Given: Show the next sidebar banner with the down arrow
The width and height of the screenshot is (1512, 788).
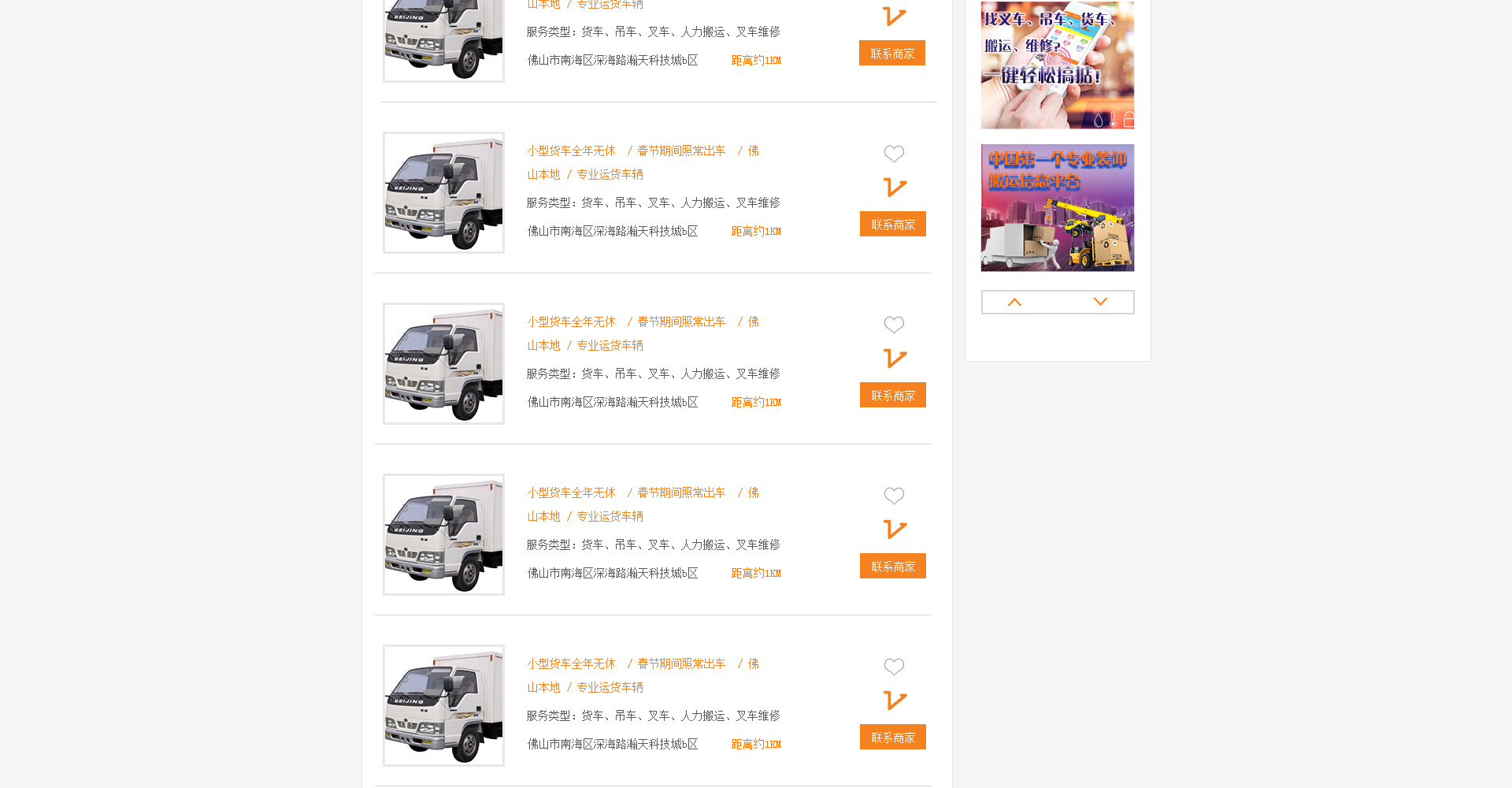Looking at the screenshot, I should click(1100, 303).
